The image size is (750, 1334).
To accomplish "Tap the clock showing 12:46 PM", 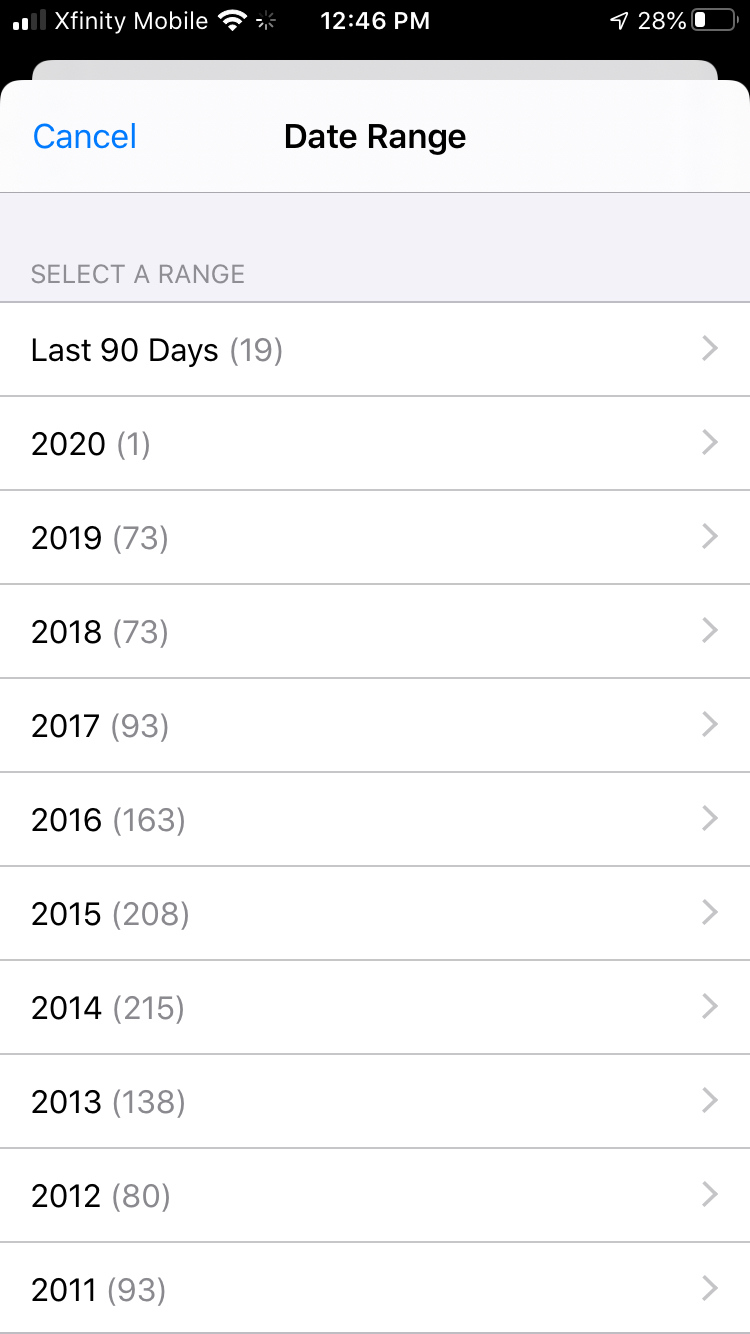I will click(x=375, y=20).
